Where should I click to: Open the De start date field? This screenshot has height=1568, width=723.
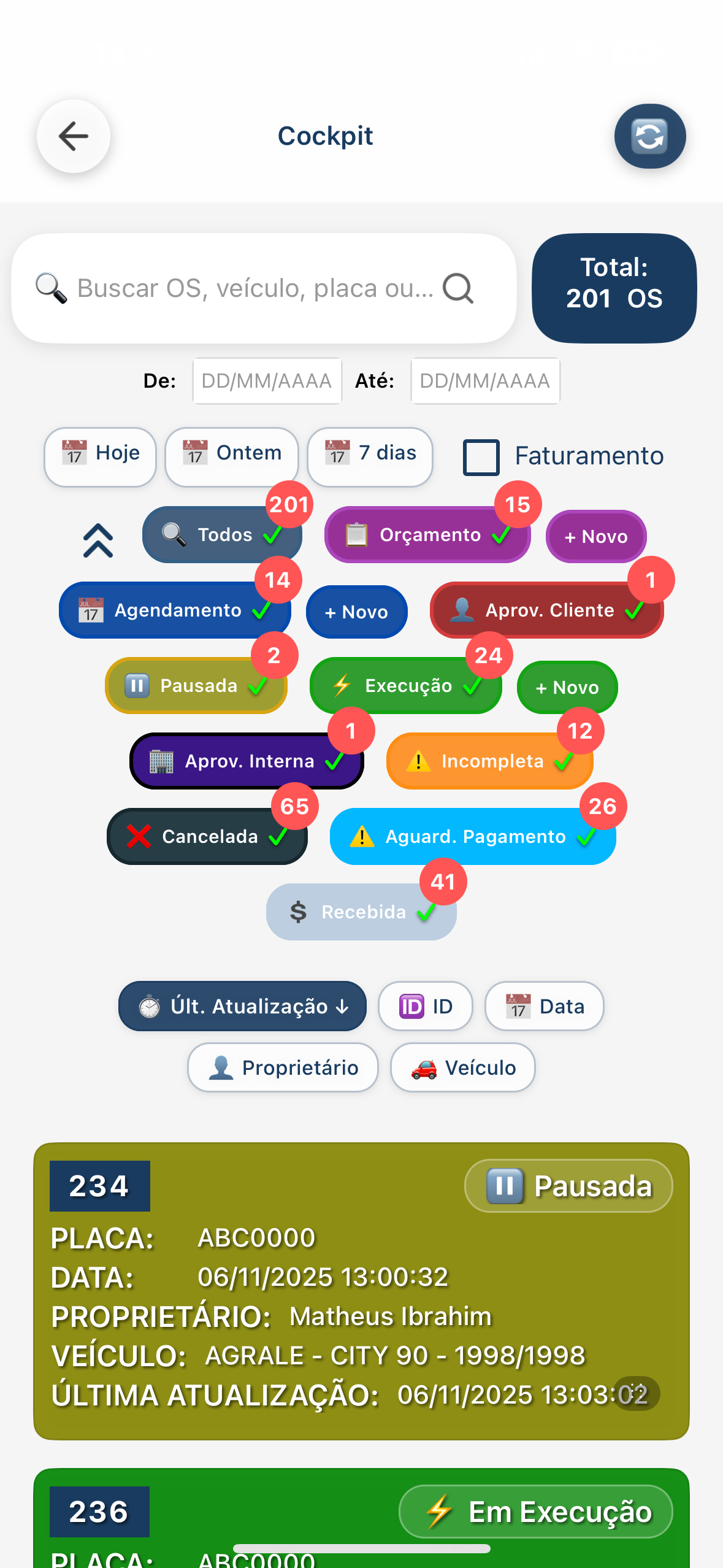267,381
